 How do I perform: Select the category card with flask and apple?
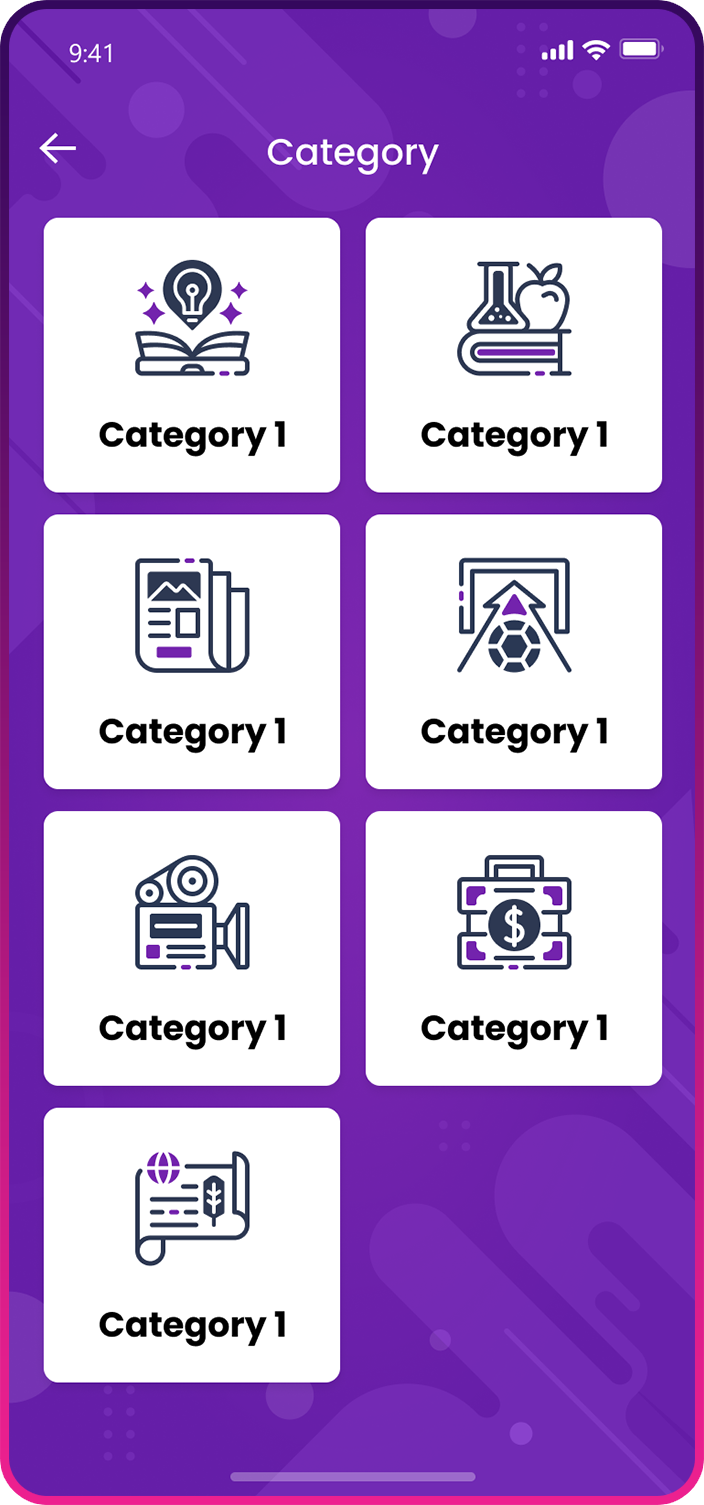[x=514, y=355]
